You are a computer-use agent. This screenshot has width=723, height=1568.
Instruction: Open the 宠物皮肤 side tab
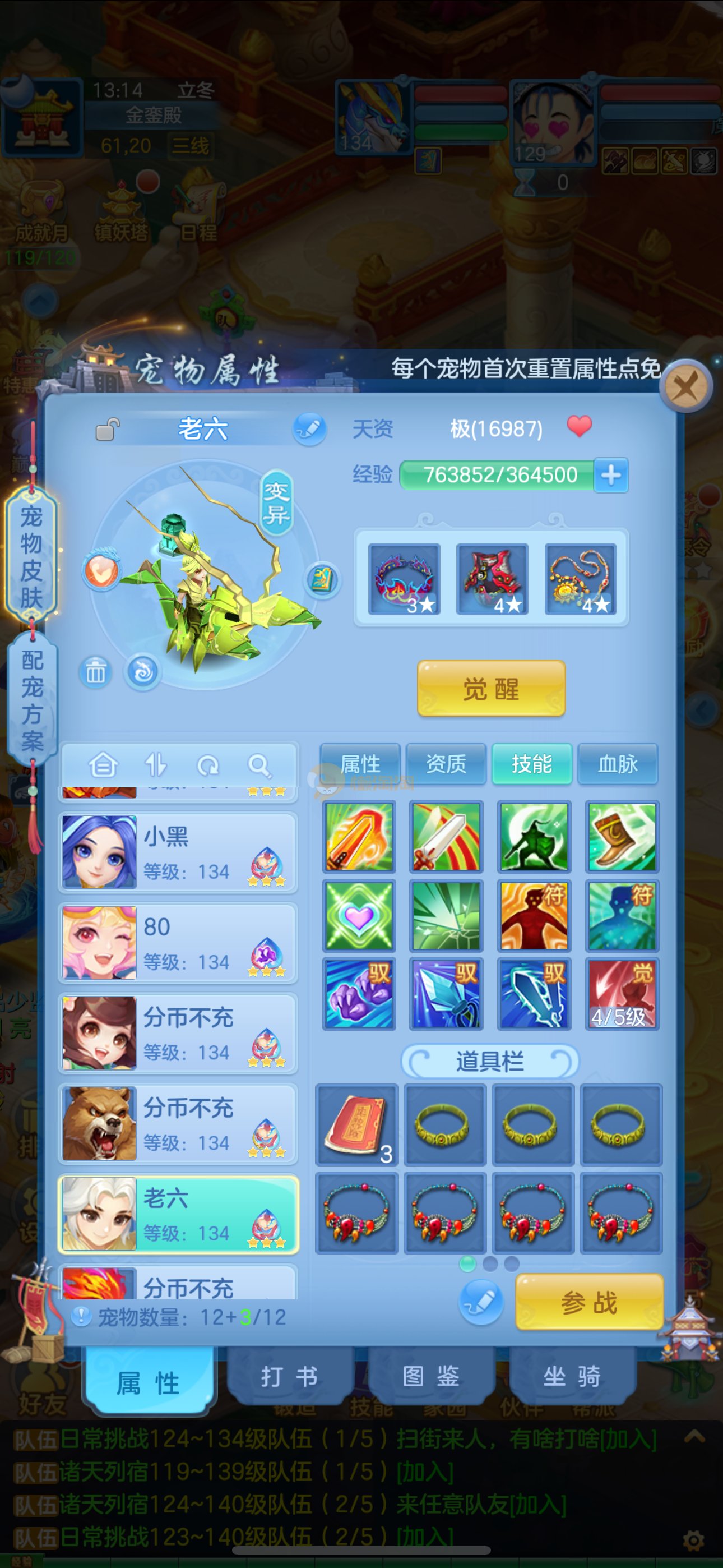[x=31, y=556]
